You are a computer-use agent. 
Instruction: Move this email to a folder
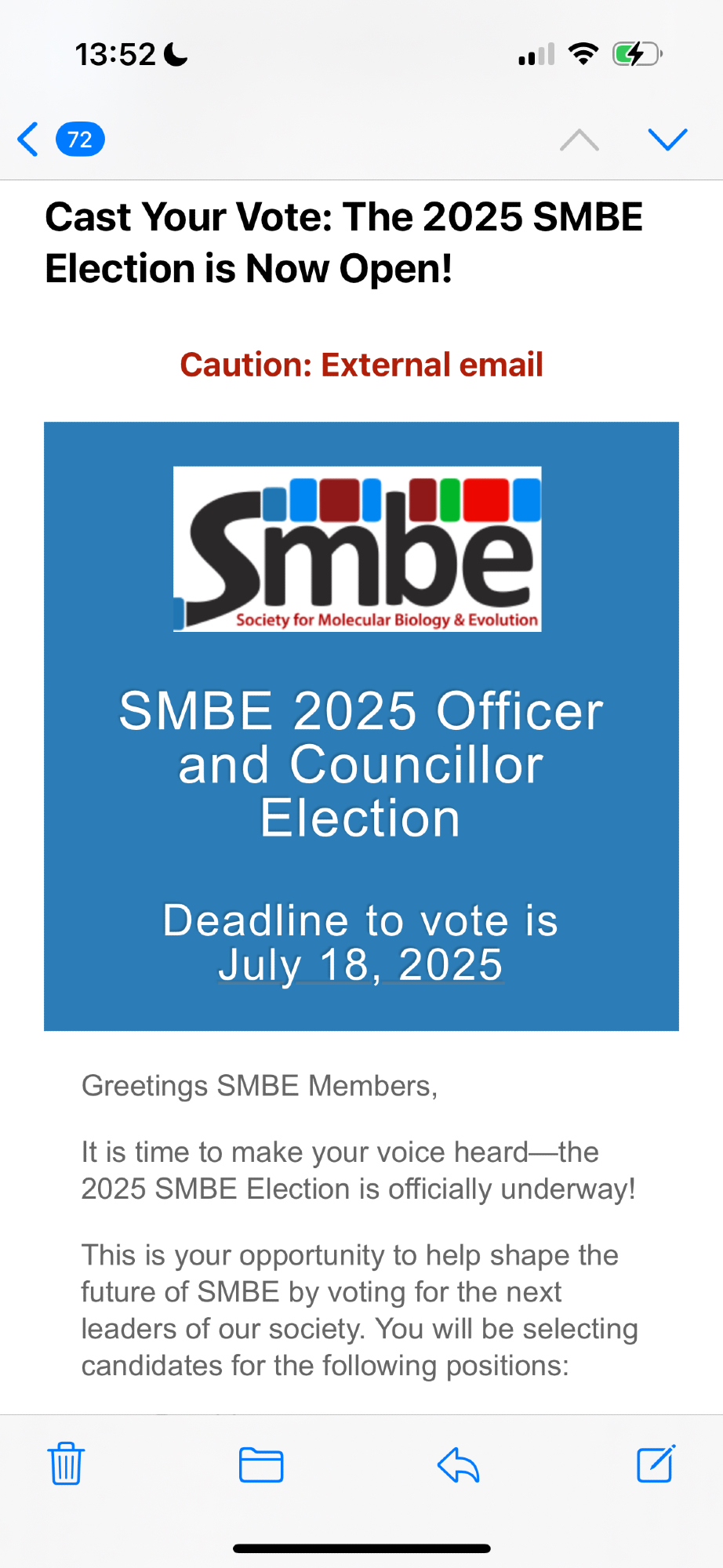[261, 1464]
